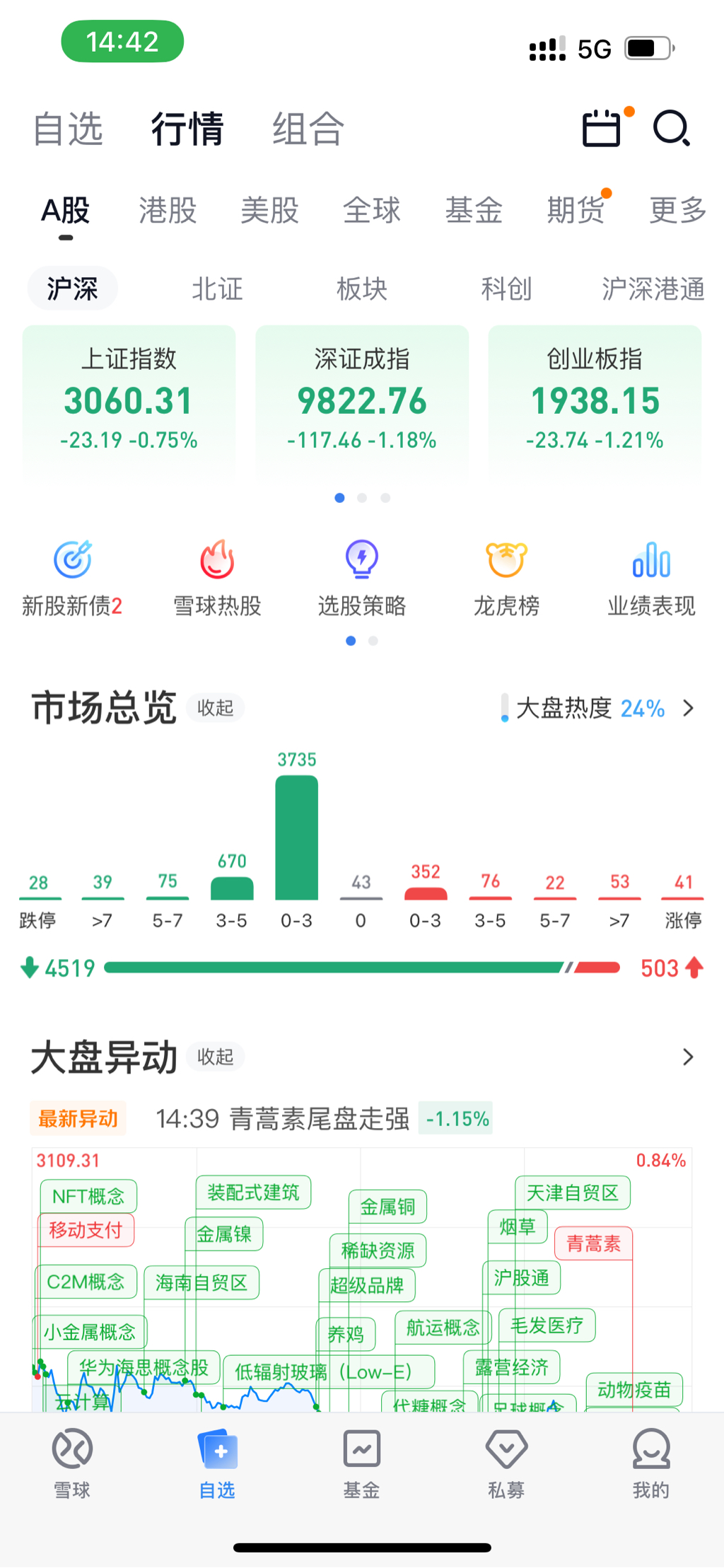Select the 北证 sub-tab
Image resolution: width=724 pixels, height=1568 pixels.
point(217,289)
